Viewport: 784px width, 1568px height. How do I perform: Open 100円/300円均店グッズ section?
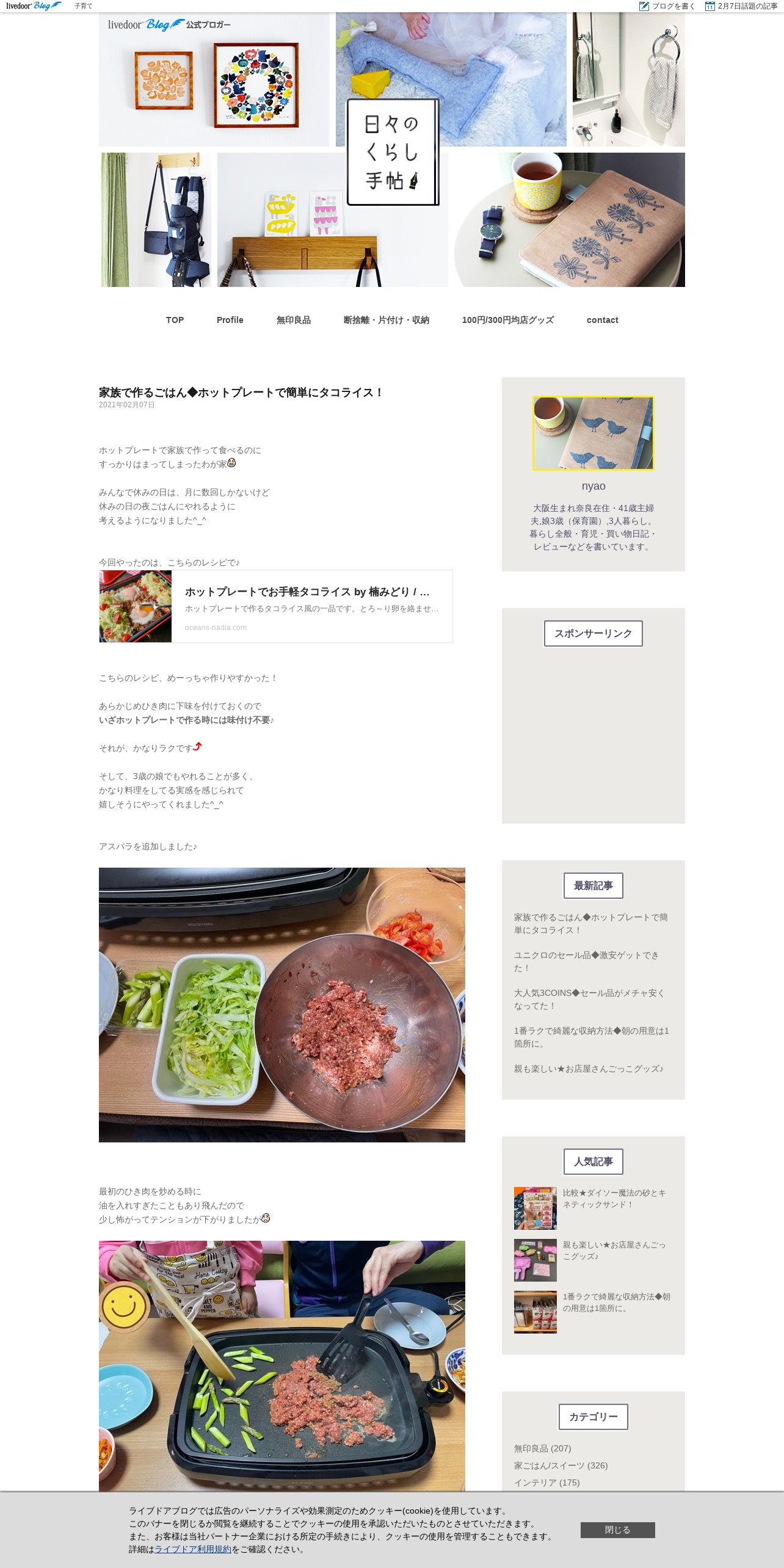coord(507,320)
